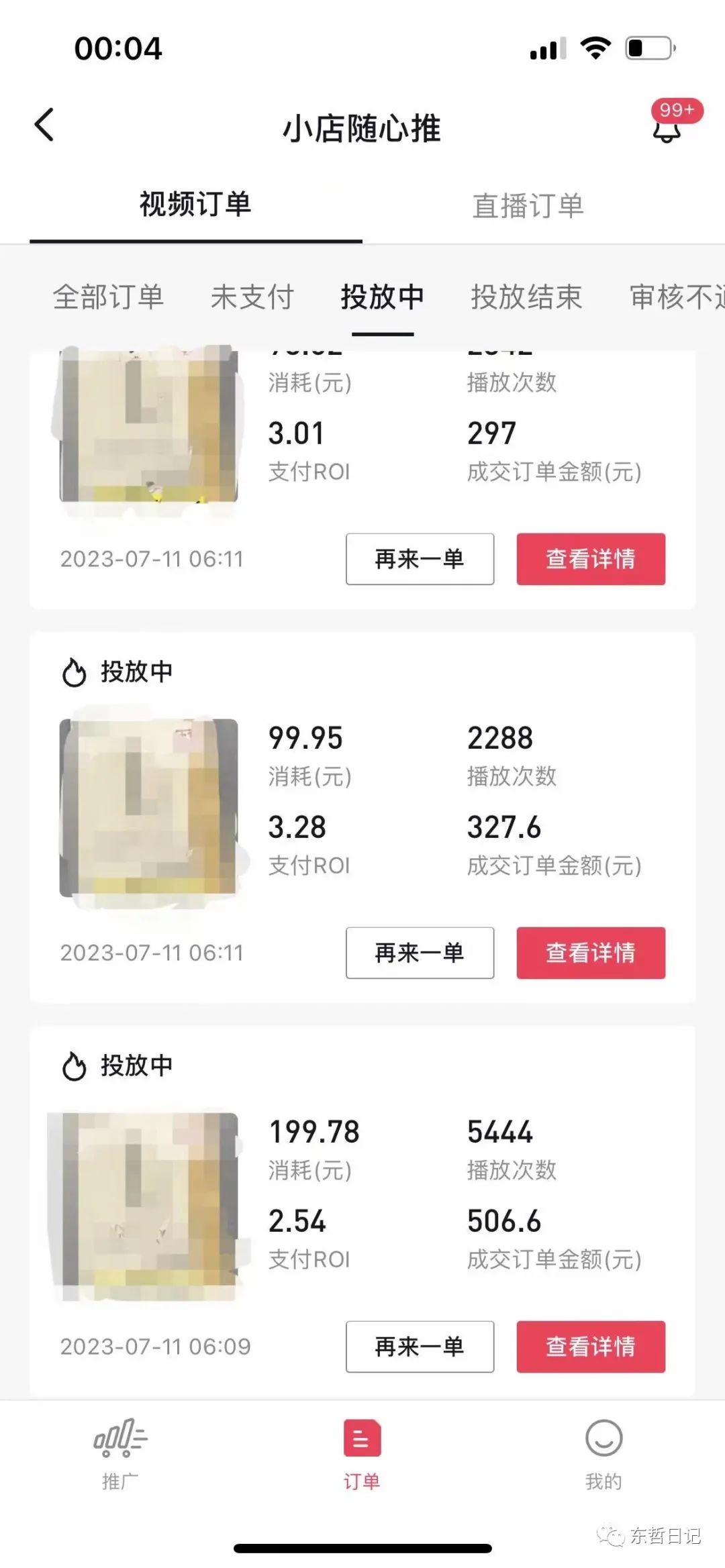Open the notification bell with 99+ badge
The image size is (725, 1568).
click(667, 132)
